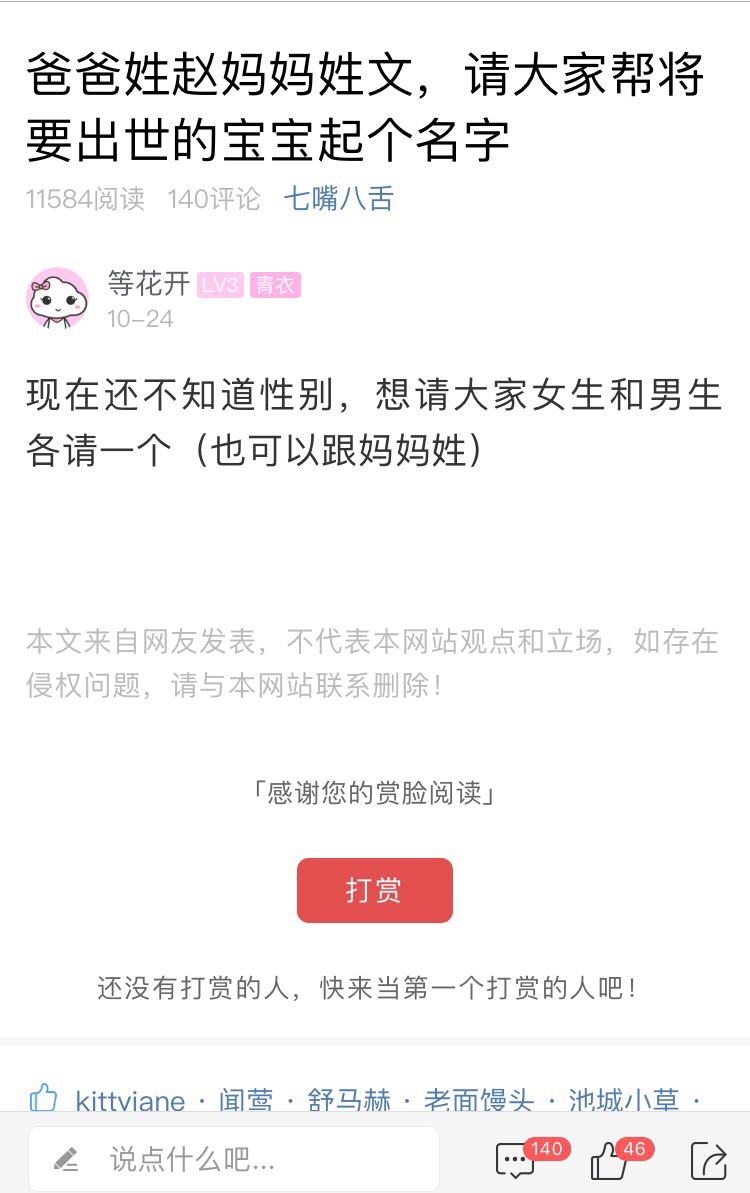Open the username 等花开
Viewport: 750px width, 1193px height.
pos(148,284)
